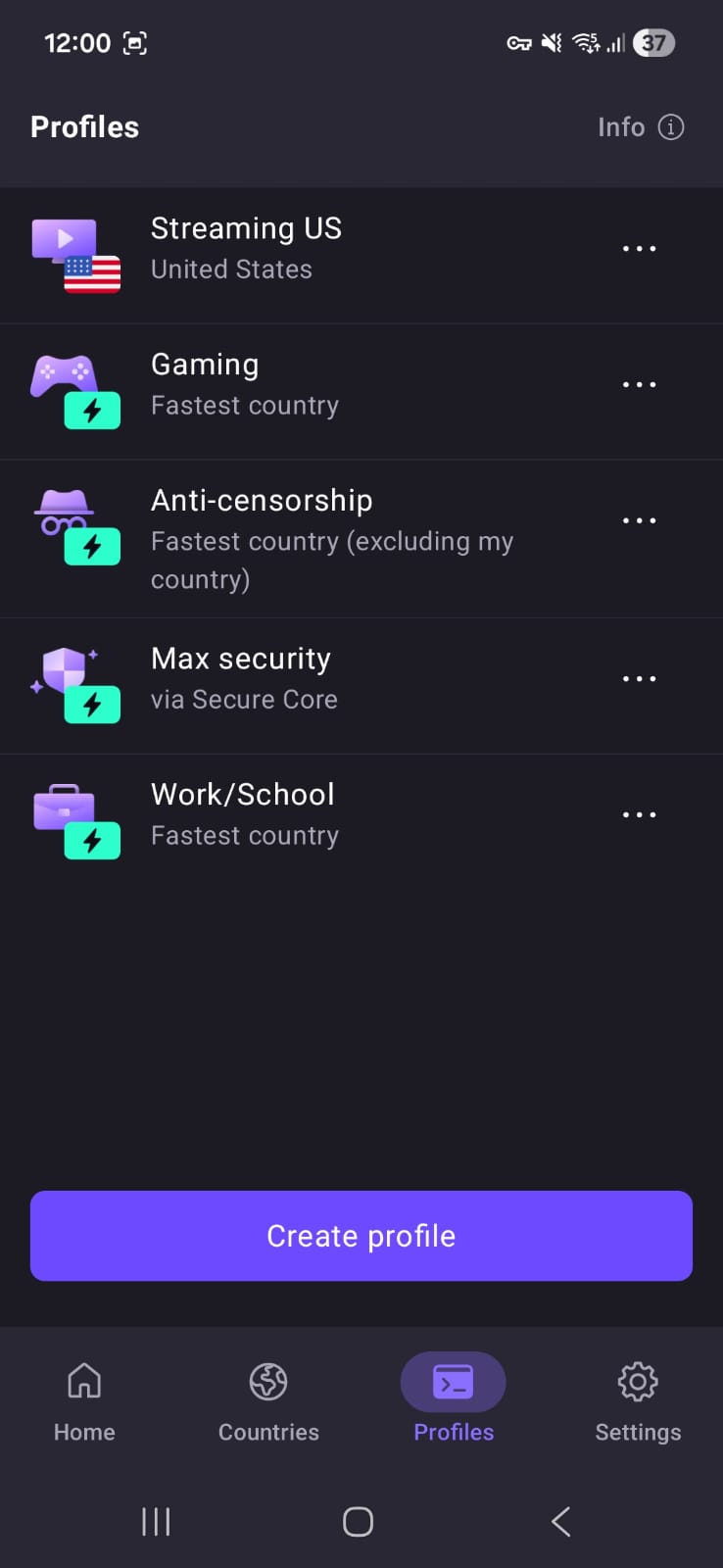Switch to the Countries tab
The height and width of the screenshot is (1568, 723).
tap(267, 1401)
